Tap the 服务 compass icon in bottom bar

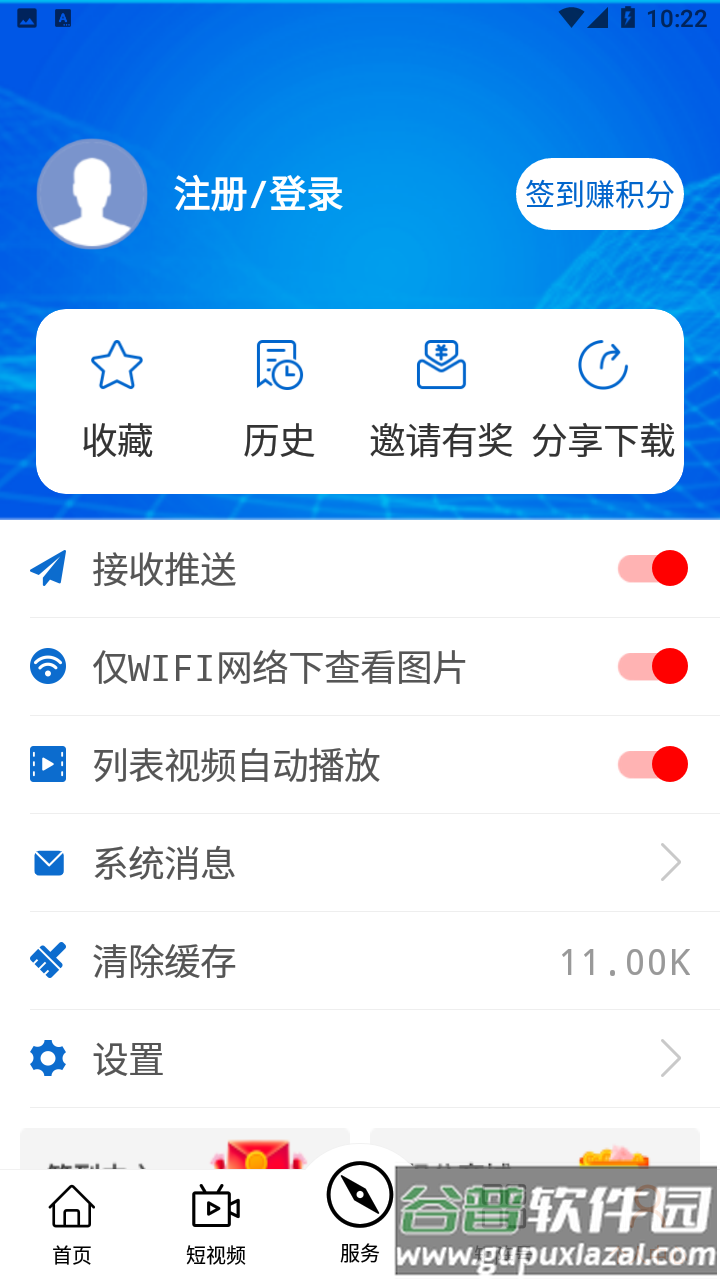[358, 1193]
